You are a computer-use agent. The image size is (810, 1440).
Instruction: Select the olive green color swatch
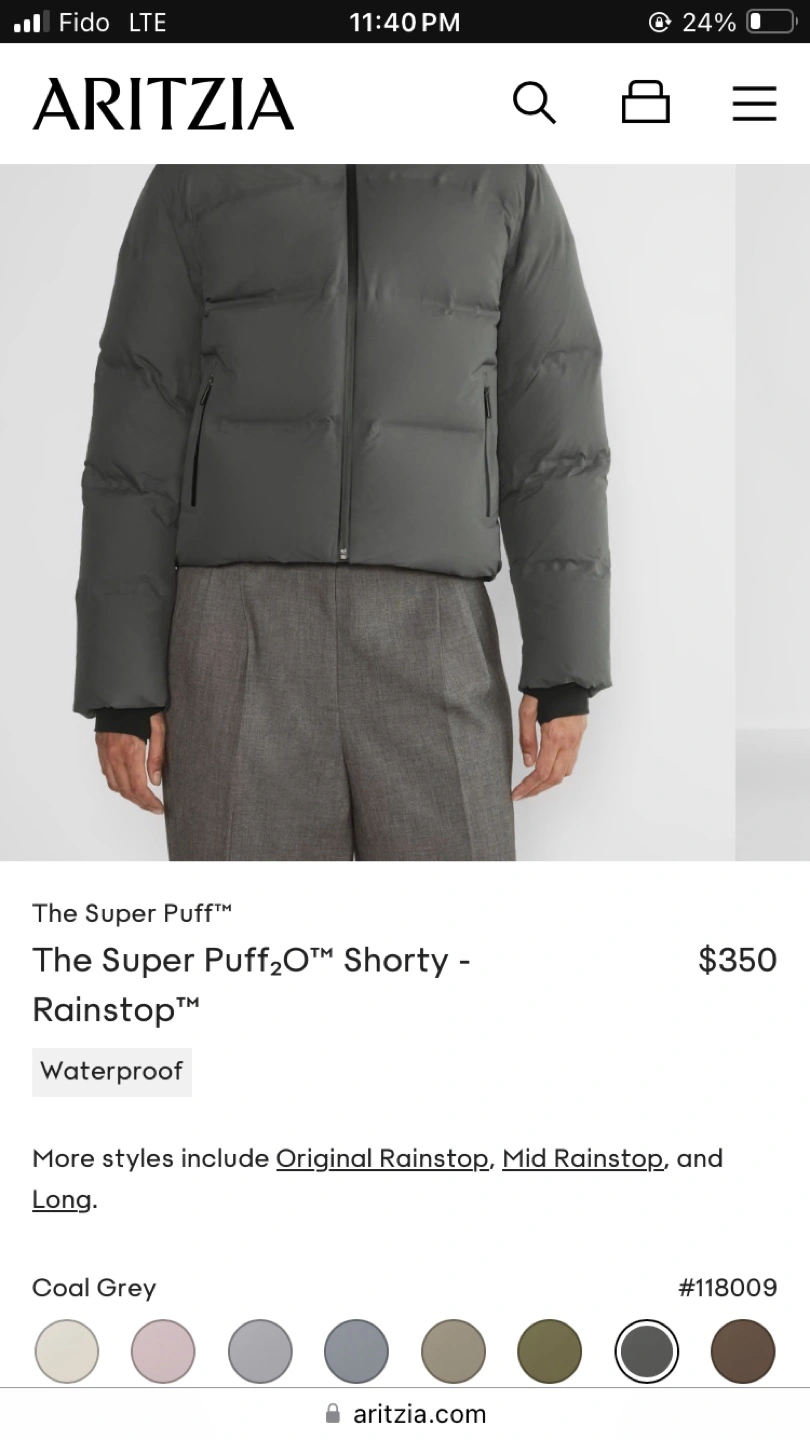coord(549,1351)
